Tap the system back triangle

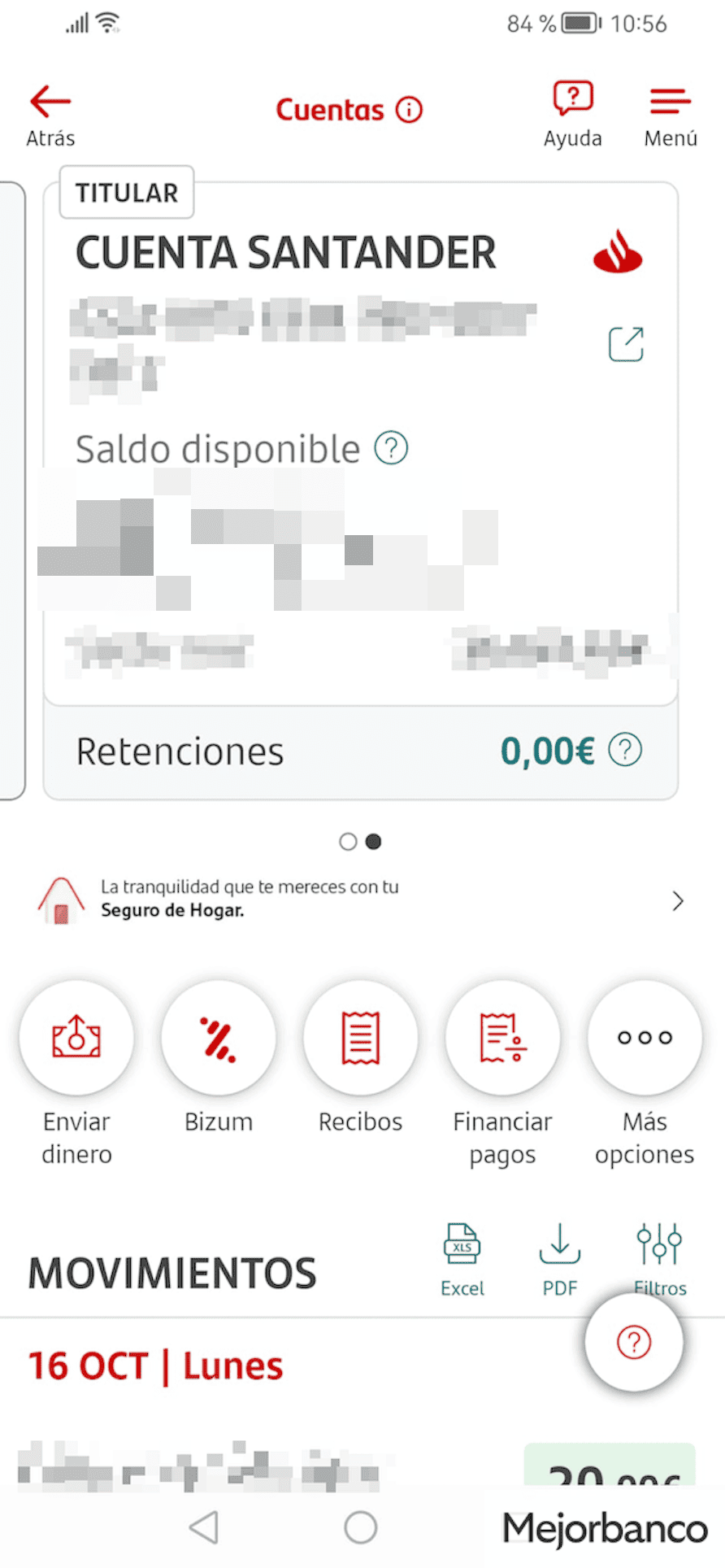(204, 1527)
